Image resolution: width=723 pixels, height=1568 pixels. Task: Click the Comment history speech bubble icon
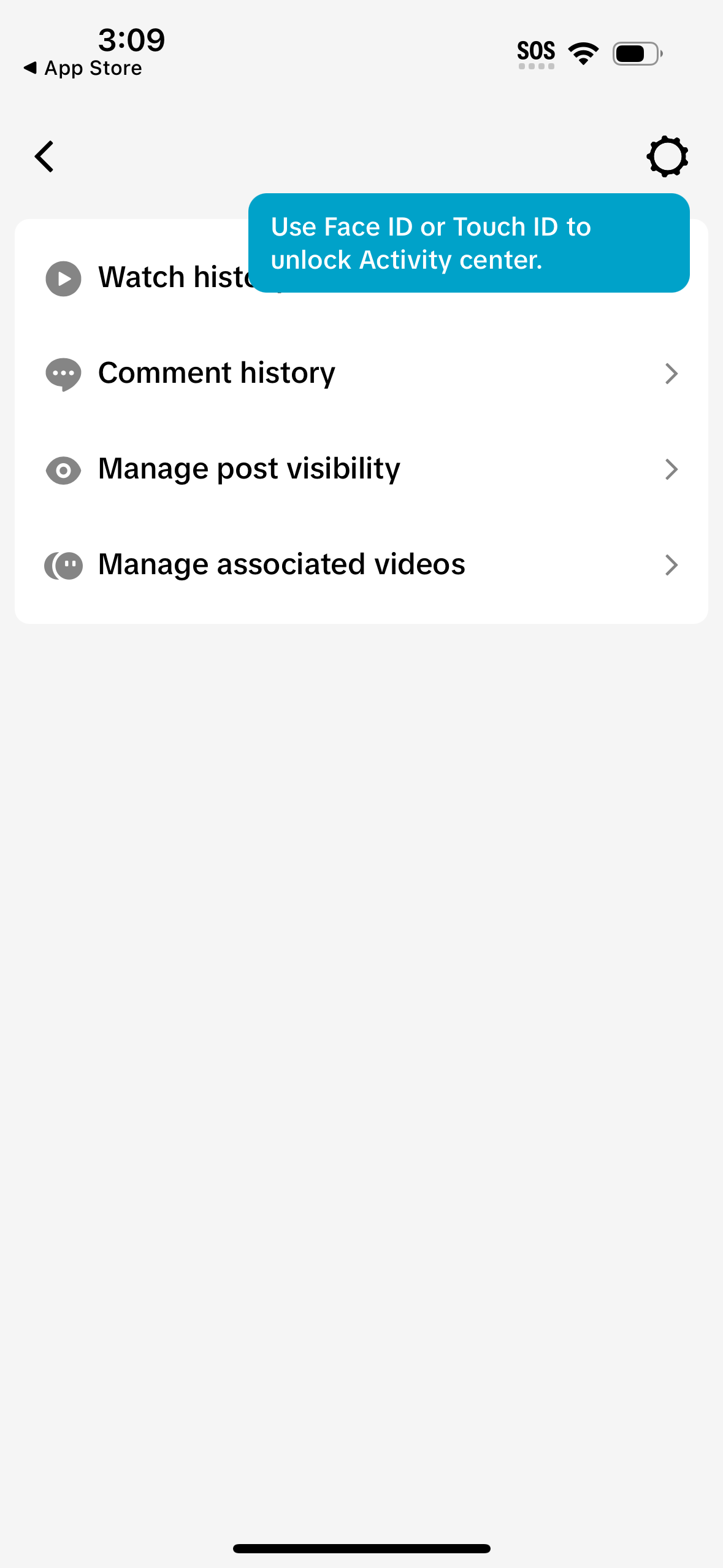tap(63, 374)
